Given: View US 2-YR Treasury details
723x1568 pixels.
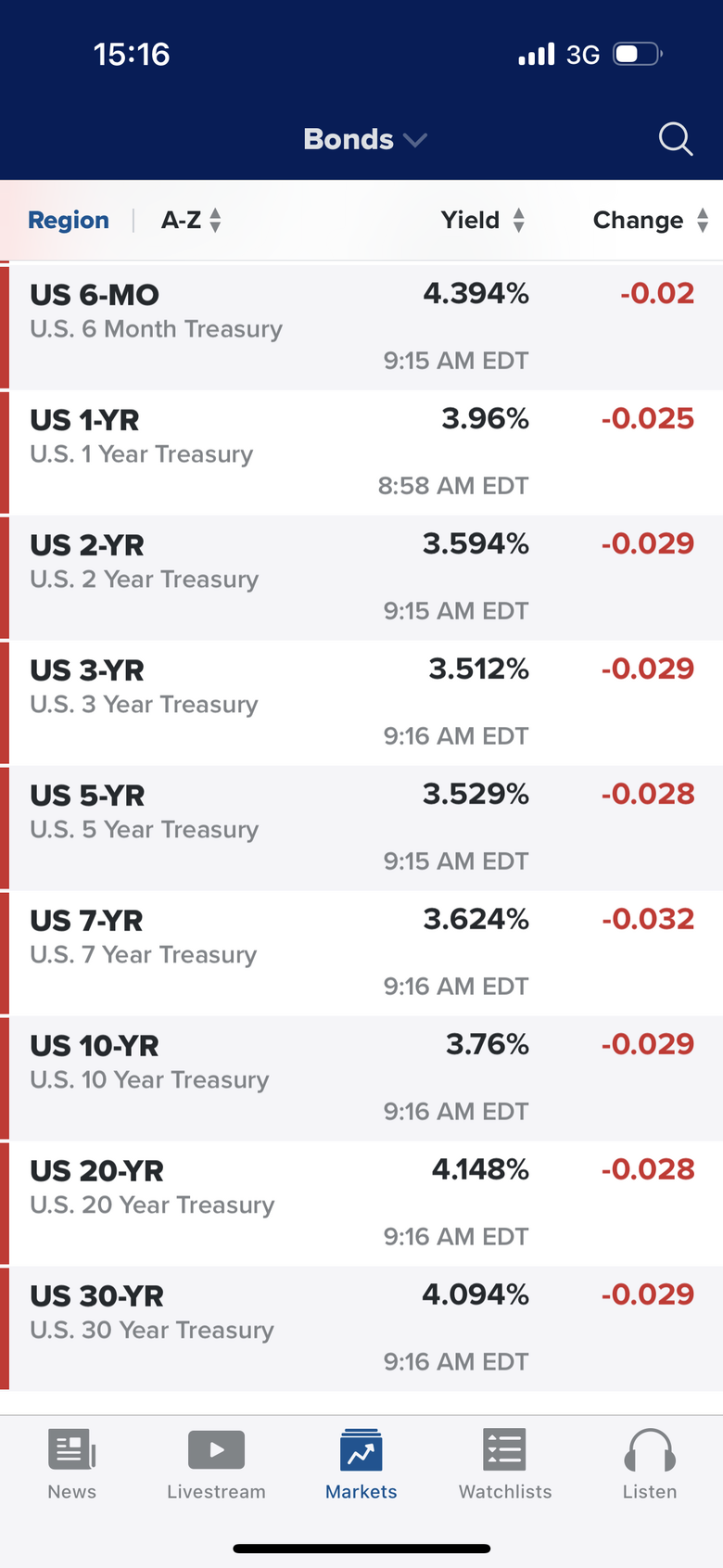Looking at the screenshot, I should click(361, 578).
